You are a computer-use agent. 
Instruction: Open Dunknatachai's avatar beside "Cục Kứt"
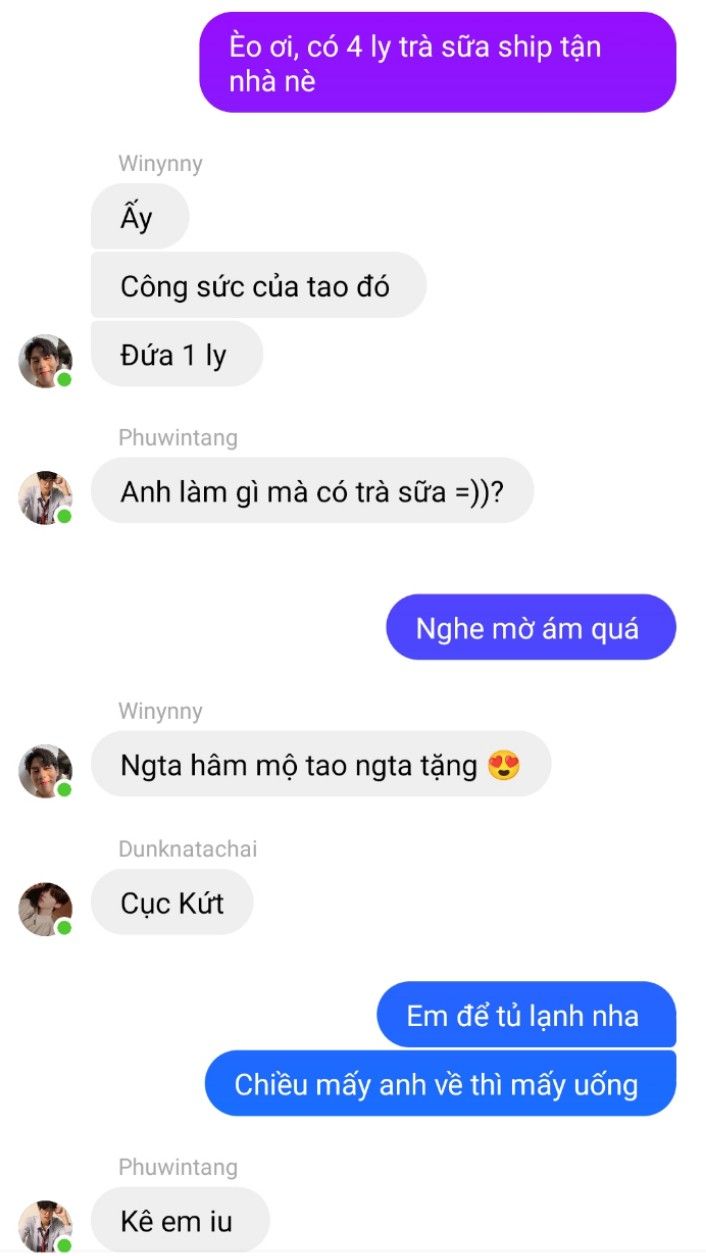coord(45,909)
